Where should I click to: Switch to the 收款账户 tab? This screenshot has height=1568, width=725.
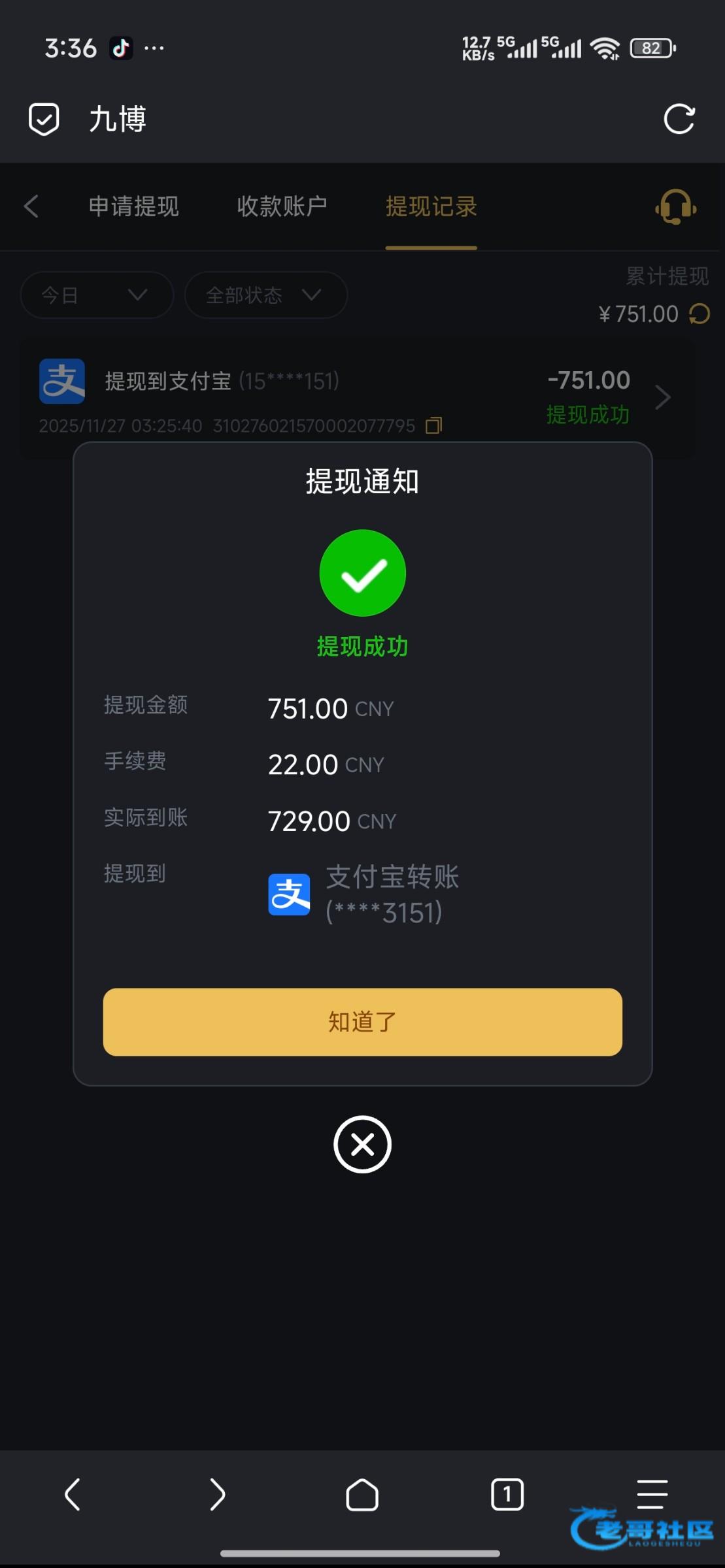coord(282,206)
